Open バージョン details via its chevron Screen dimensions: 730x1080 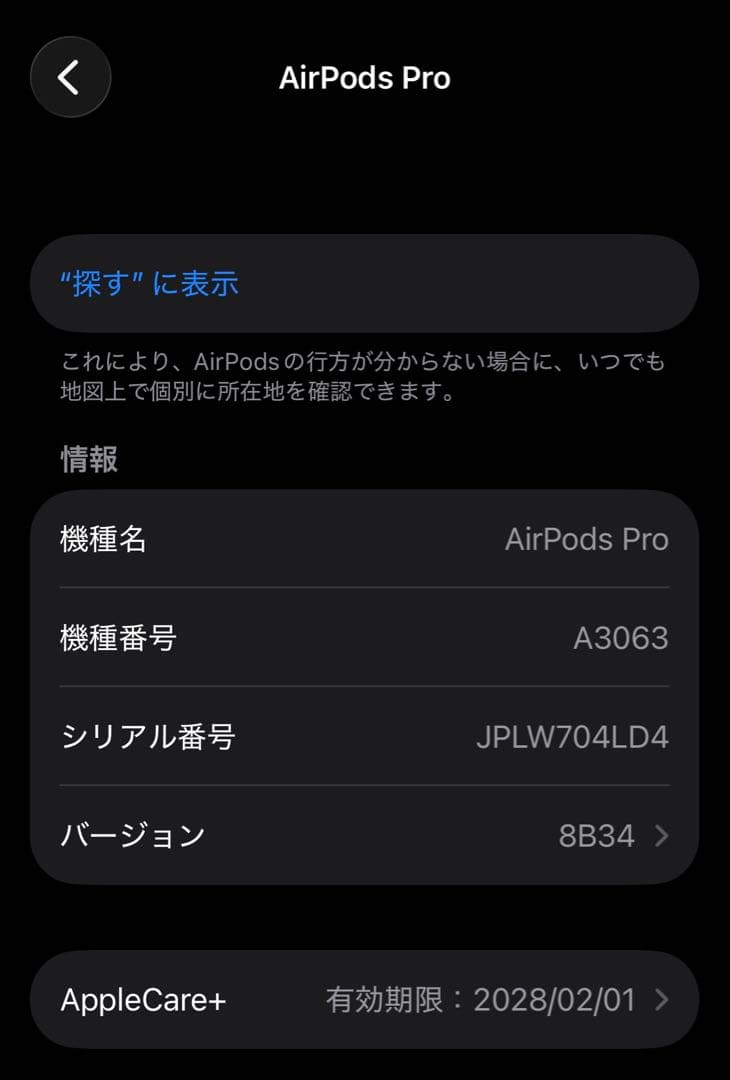tap(659, 836)
